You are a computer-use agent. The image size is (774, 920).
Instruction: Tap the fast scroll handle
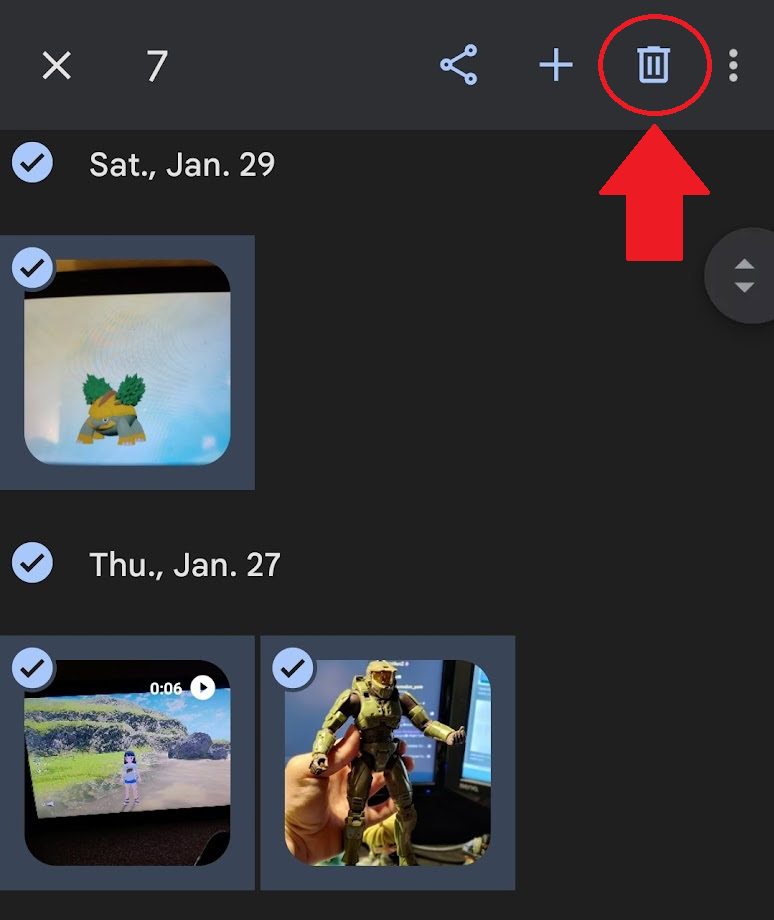744,276
